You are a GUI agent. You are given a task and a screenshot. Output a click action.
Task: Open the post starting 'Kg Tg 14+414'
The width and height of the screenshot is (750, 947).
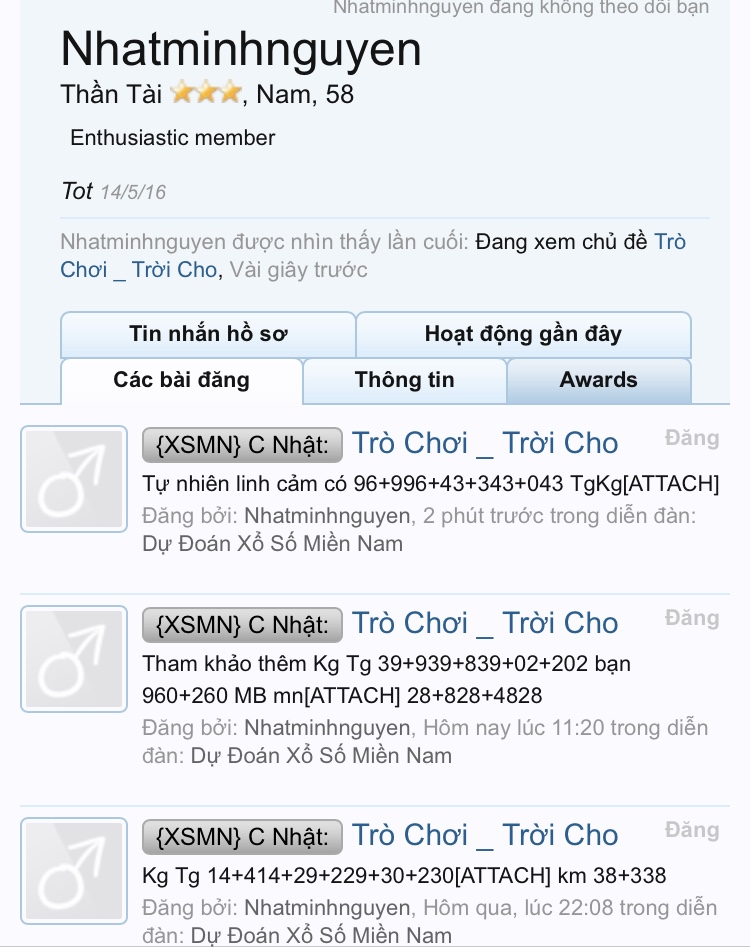tap(485, 835)
